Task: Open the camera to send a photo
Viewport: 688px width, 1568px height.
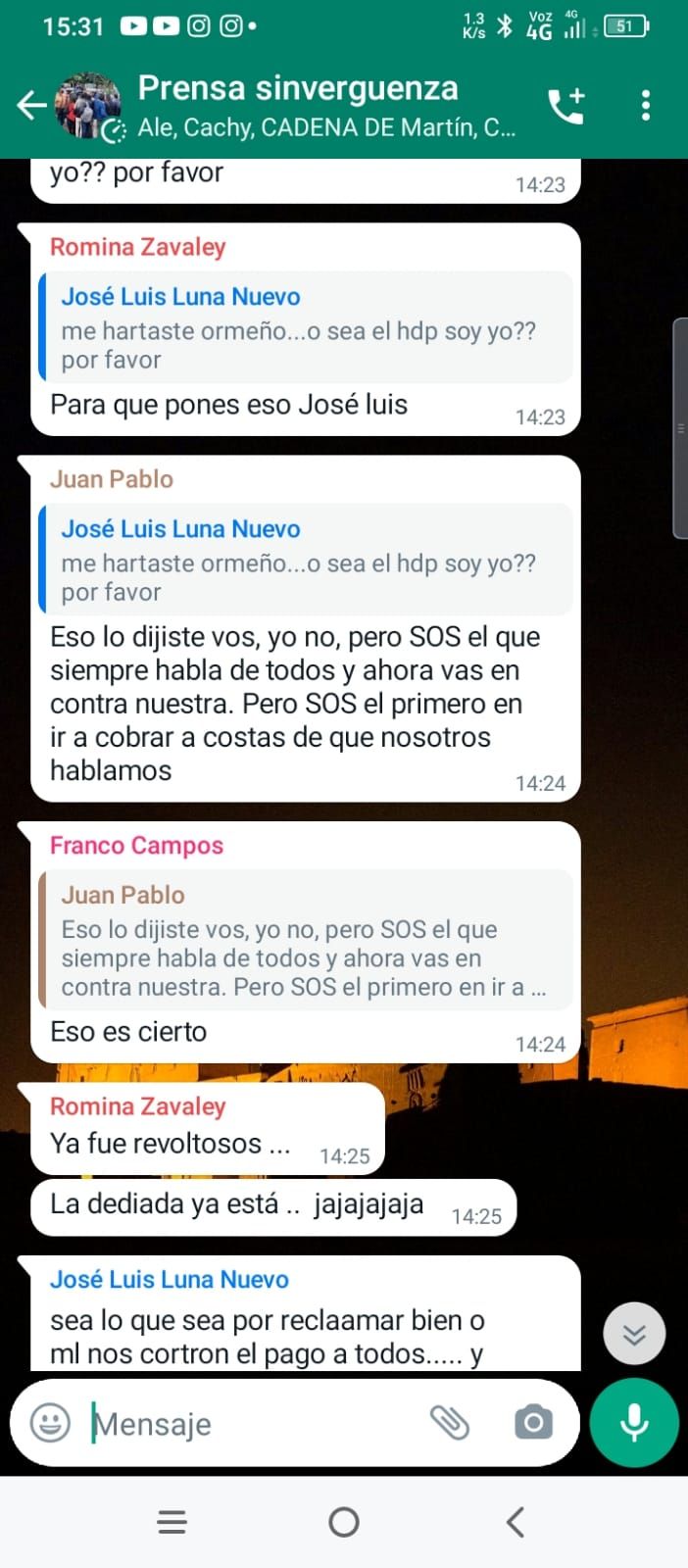Action: 533,1422
